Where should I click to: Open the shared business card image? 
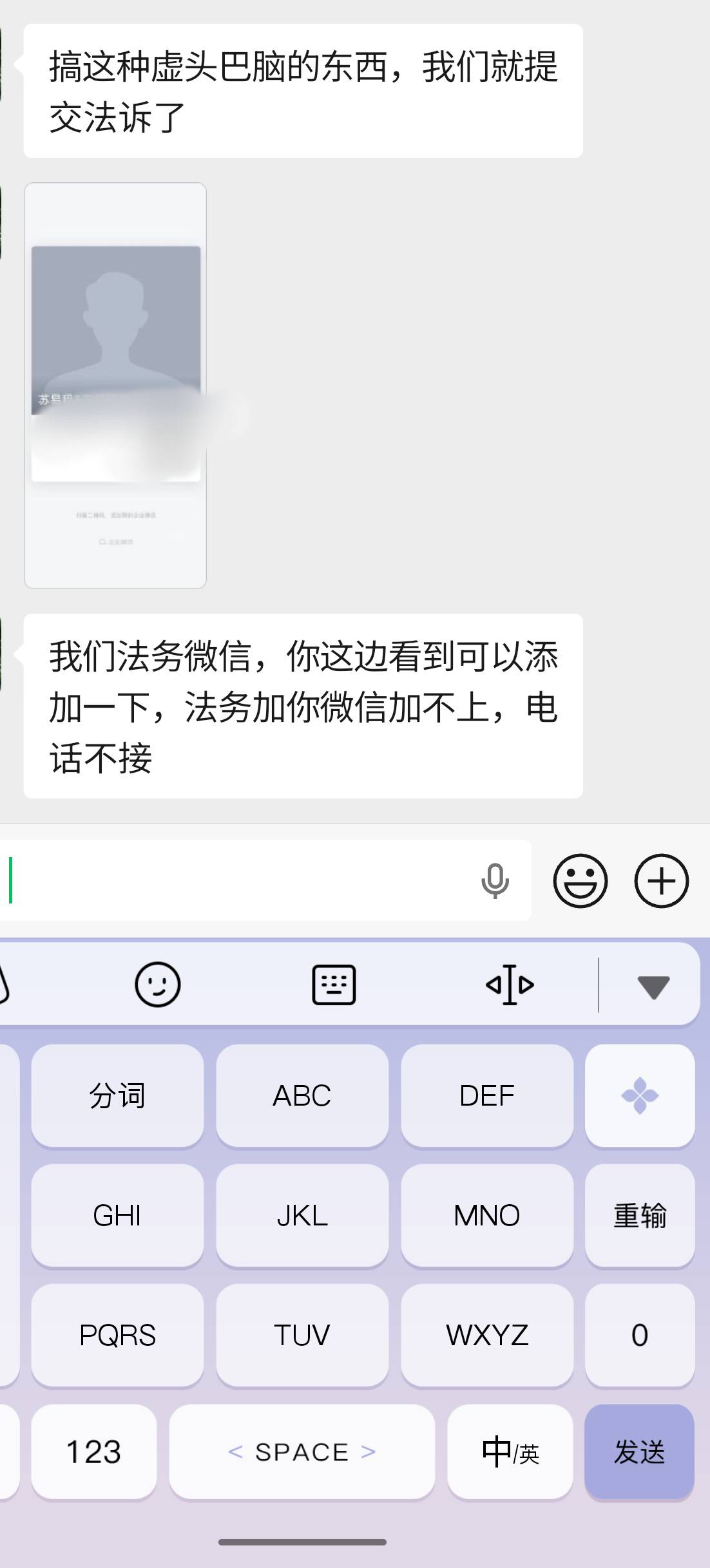(115, 385)
